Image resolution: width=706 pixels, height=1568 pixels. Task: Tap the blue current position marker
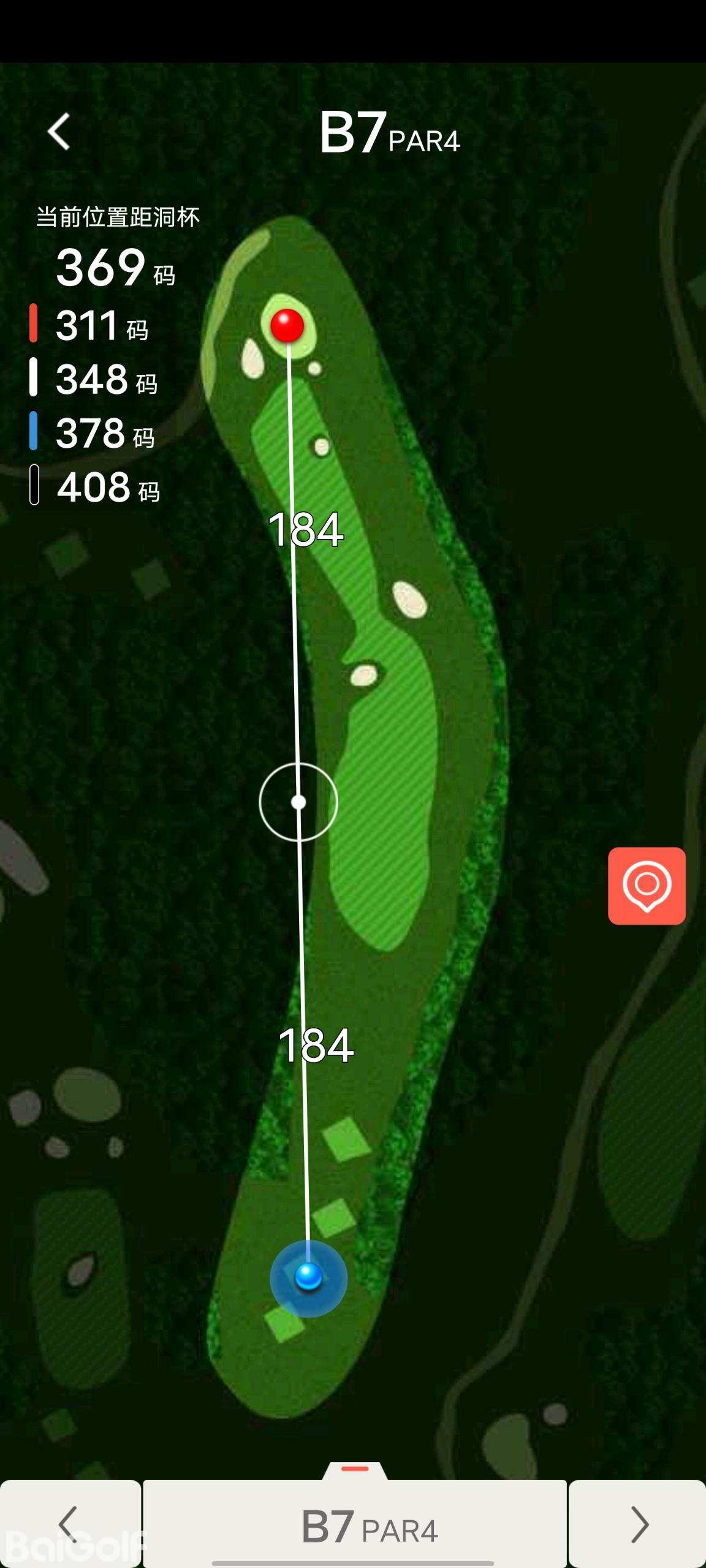pos(308,1277)
